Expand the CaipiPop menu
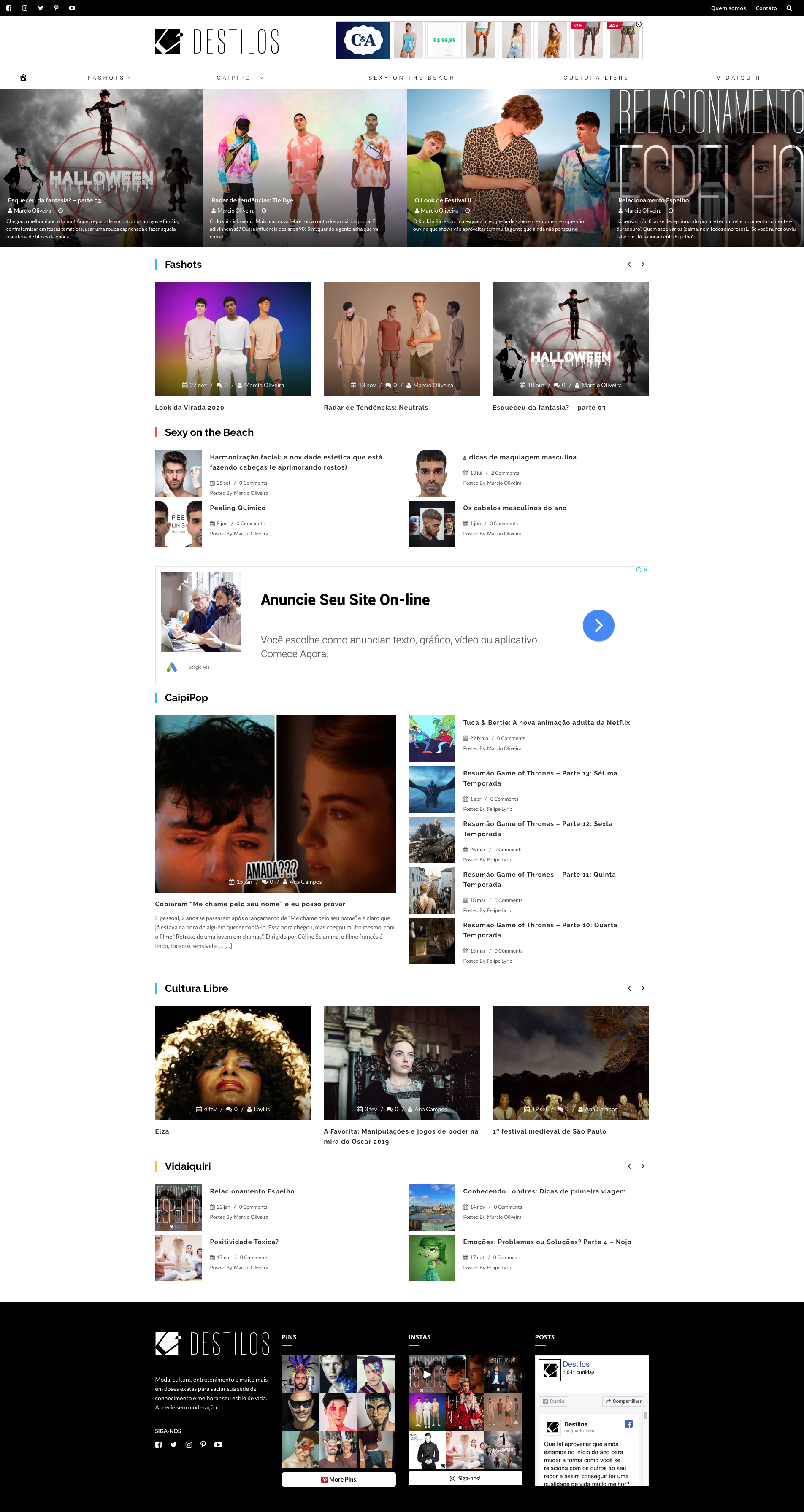Screen dimensions: 804x1512 (240, 78)
